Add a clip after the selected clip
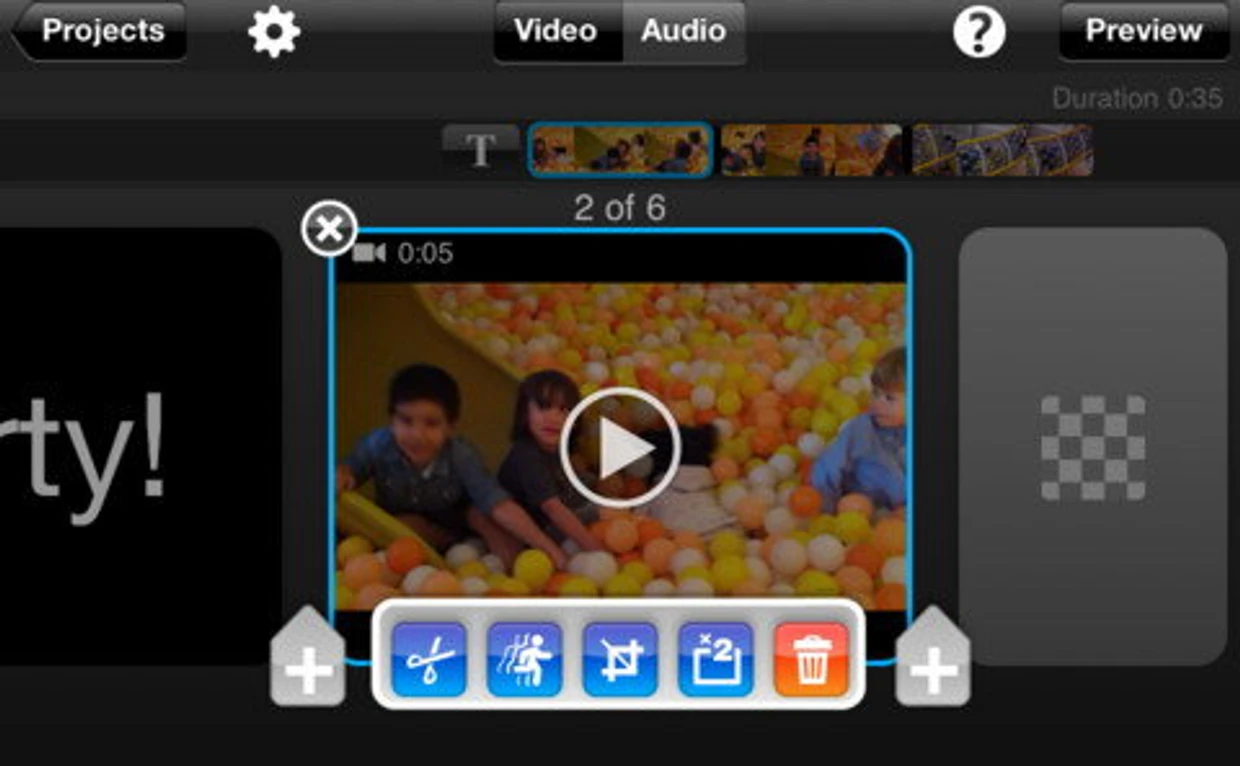This screenshot has height=766, width=1240. tap(933, 665)
